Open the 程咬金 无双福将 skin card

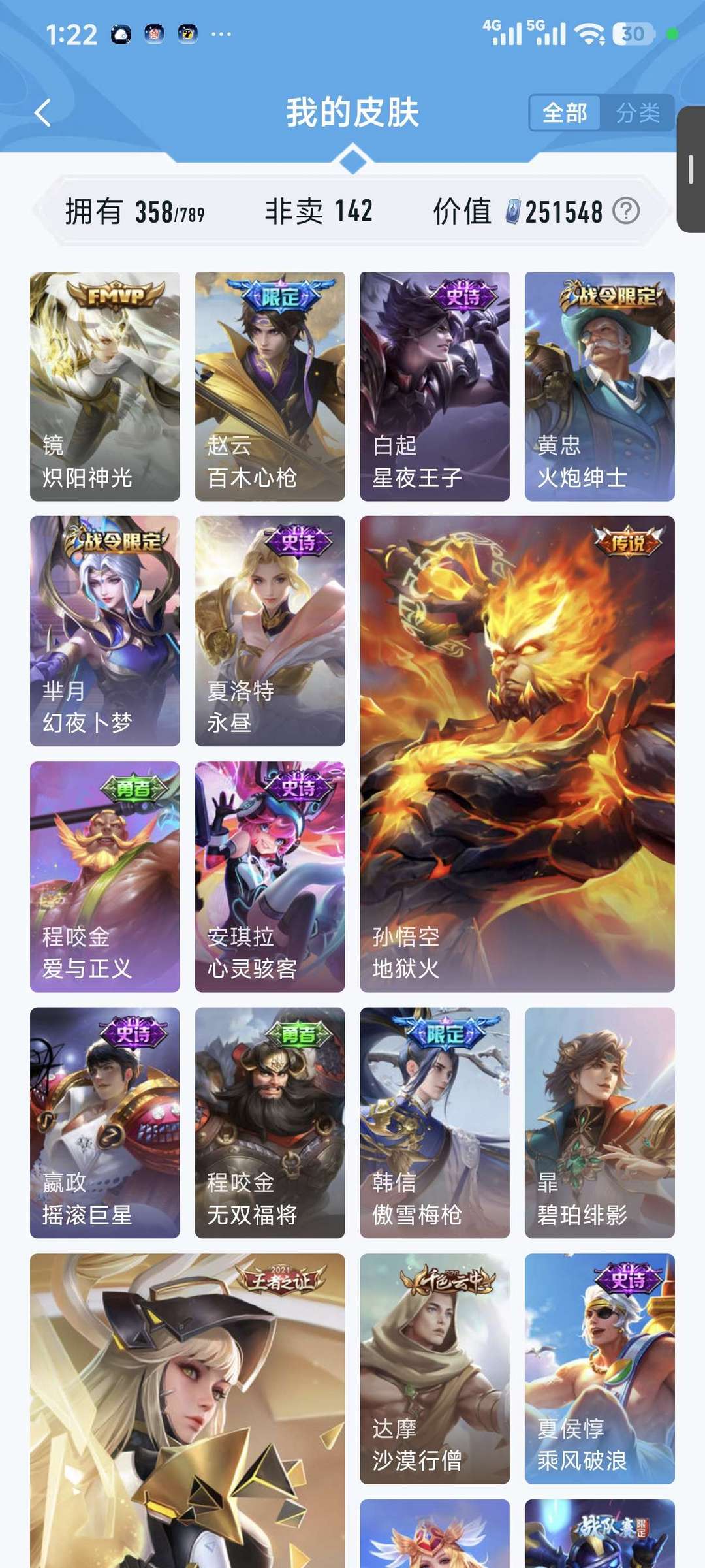point(270,1123)
